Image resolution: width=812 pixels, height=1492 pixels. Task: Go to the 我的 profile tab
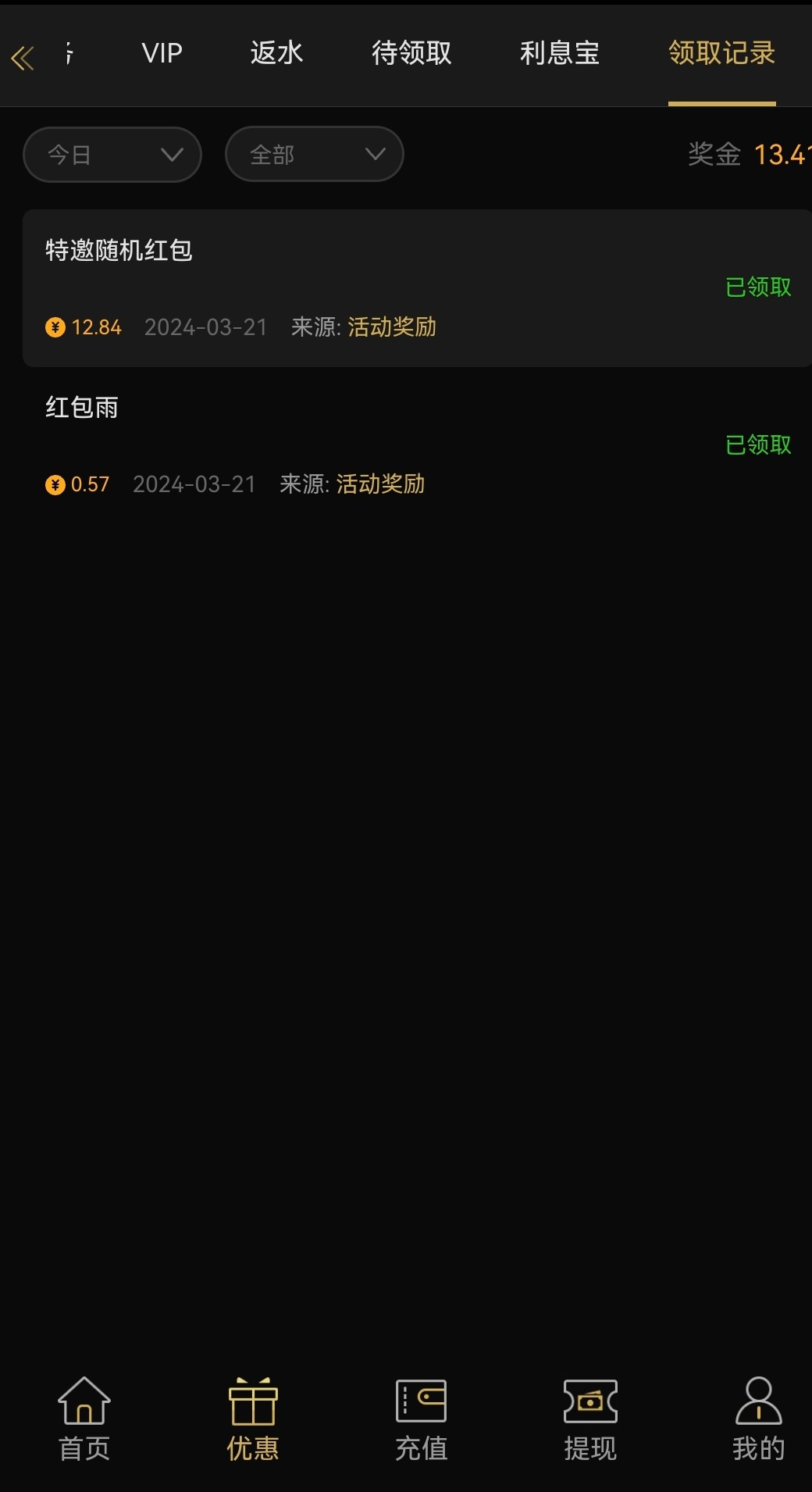(758, 1419)
